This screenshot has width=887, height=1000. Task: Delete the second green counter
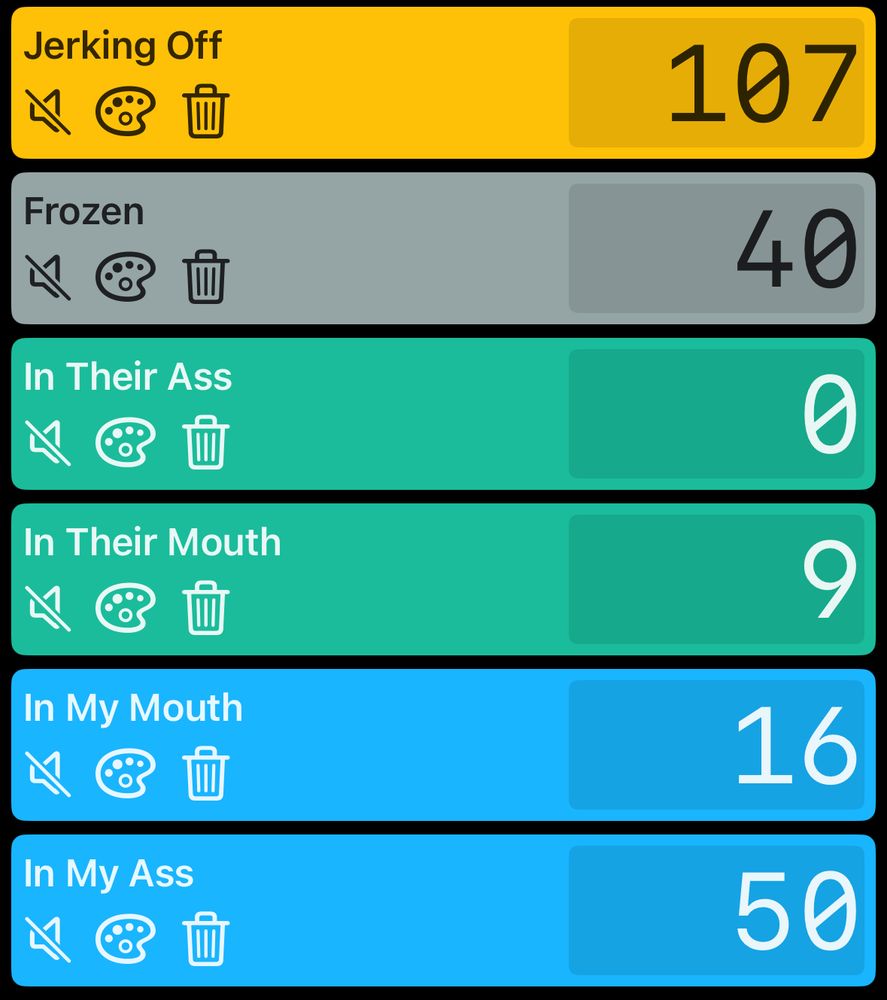point(205,607)
